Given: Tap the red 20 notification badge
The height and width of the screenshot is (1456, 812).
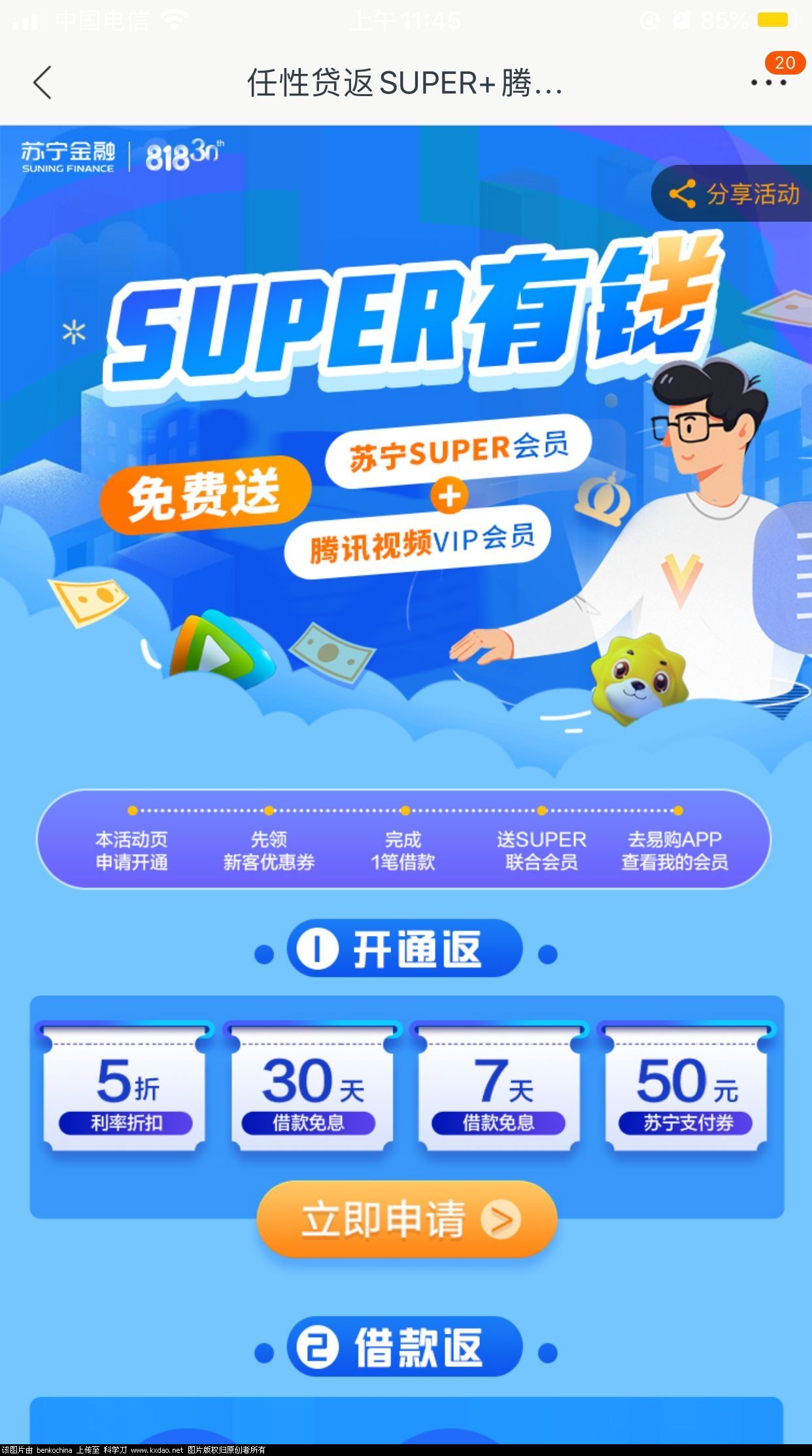Looking at the screenshot, I should pyautogui.click(x=786, y=63).
